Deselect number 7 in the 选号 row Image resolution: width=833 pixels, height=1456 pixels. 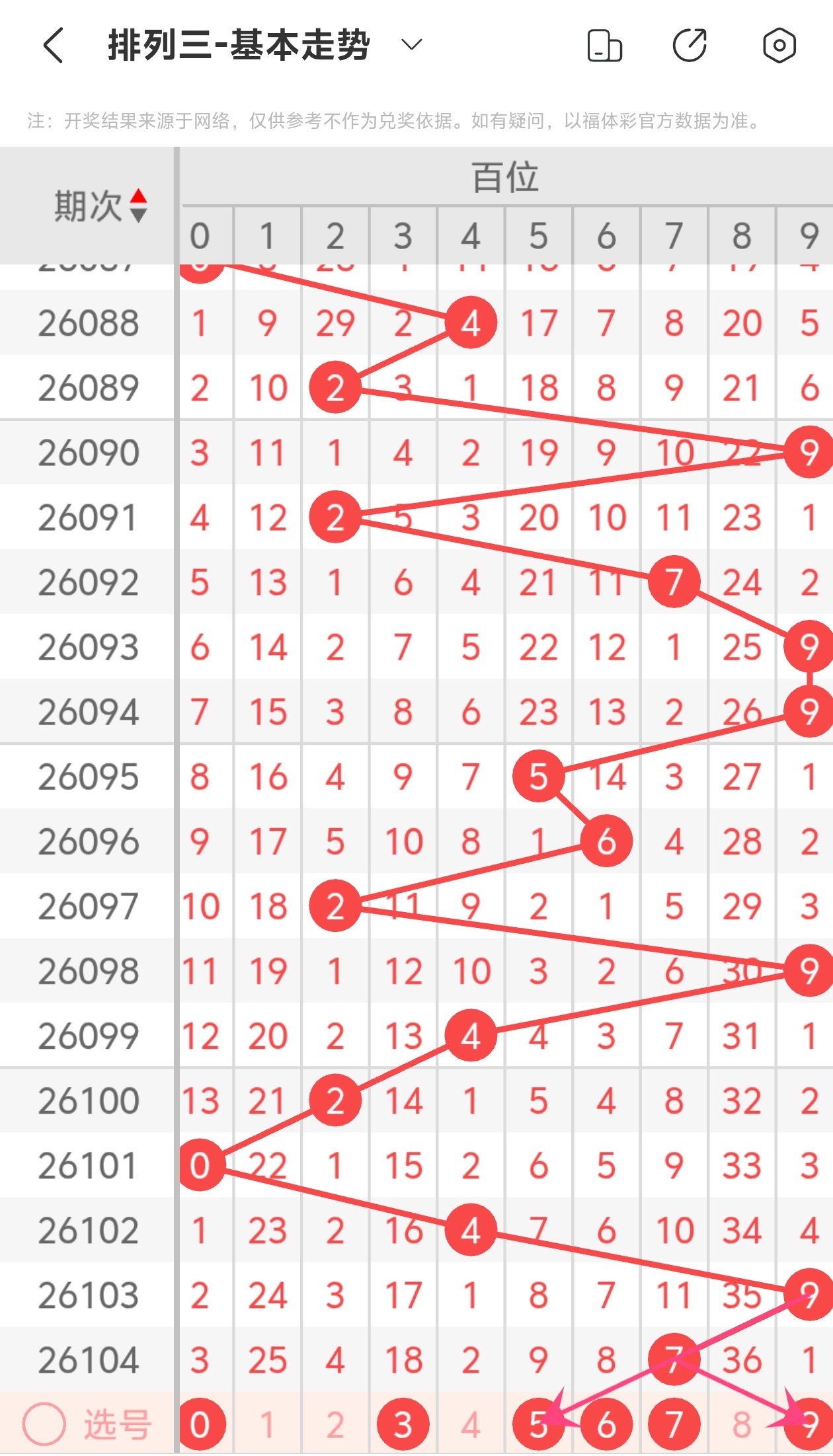tap(674, 1424)
